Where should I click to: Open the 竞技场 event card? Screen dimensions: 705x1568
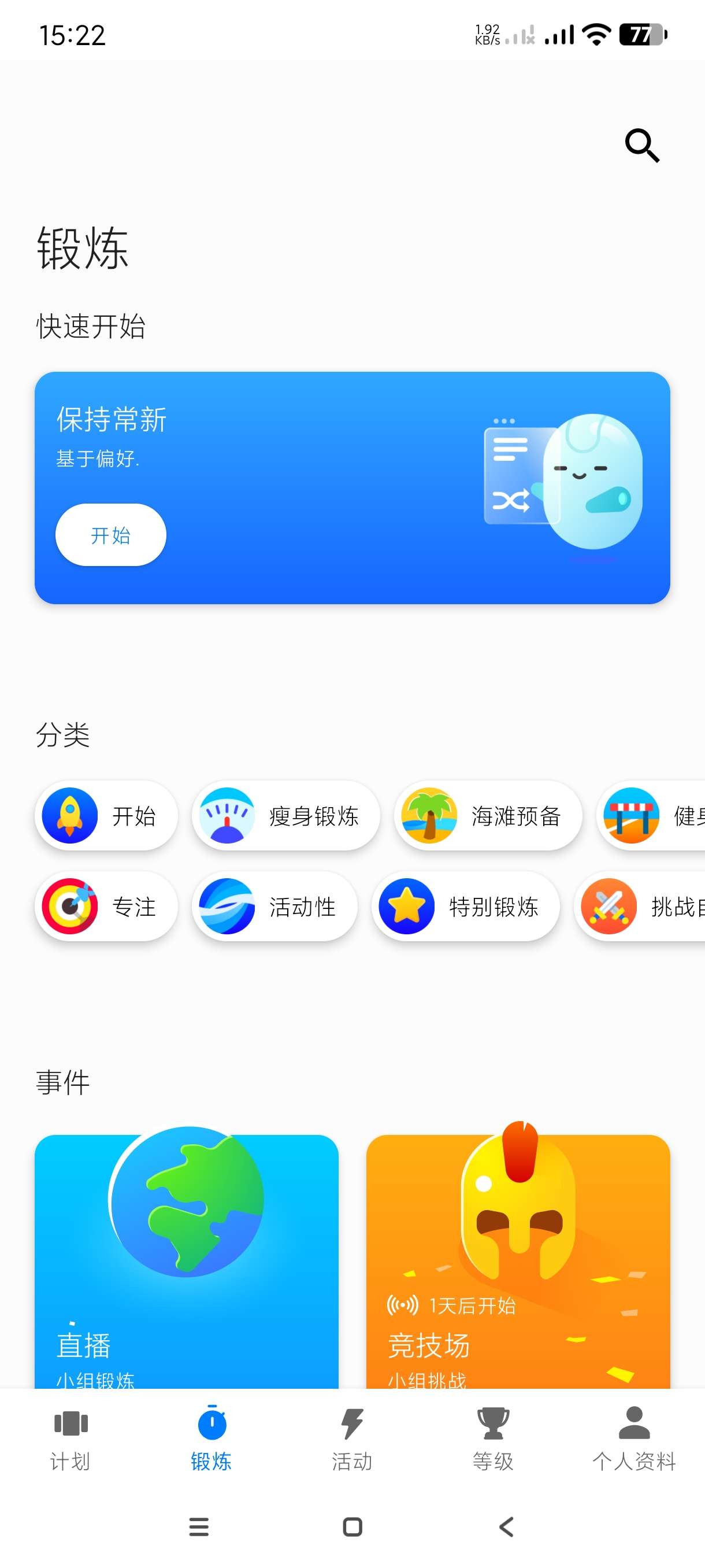point(518,1260)
